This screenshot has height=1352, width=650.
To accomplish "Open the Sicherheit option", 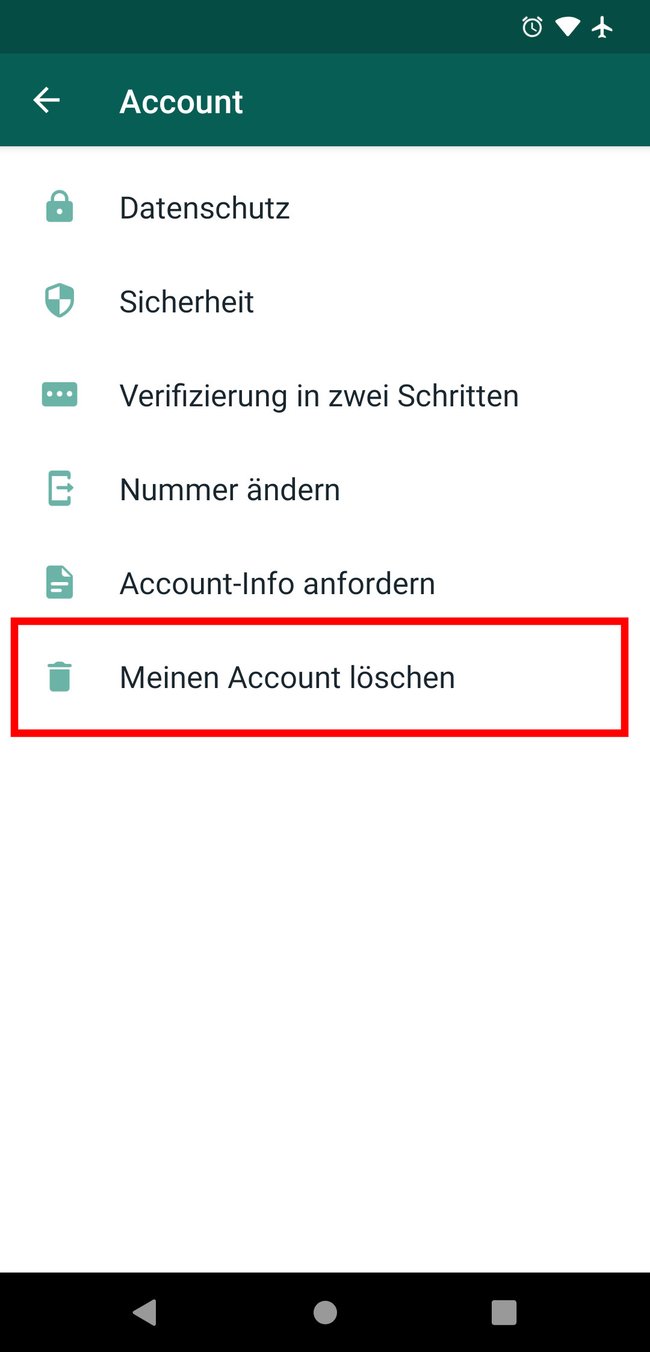I will click(325, 302).
